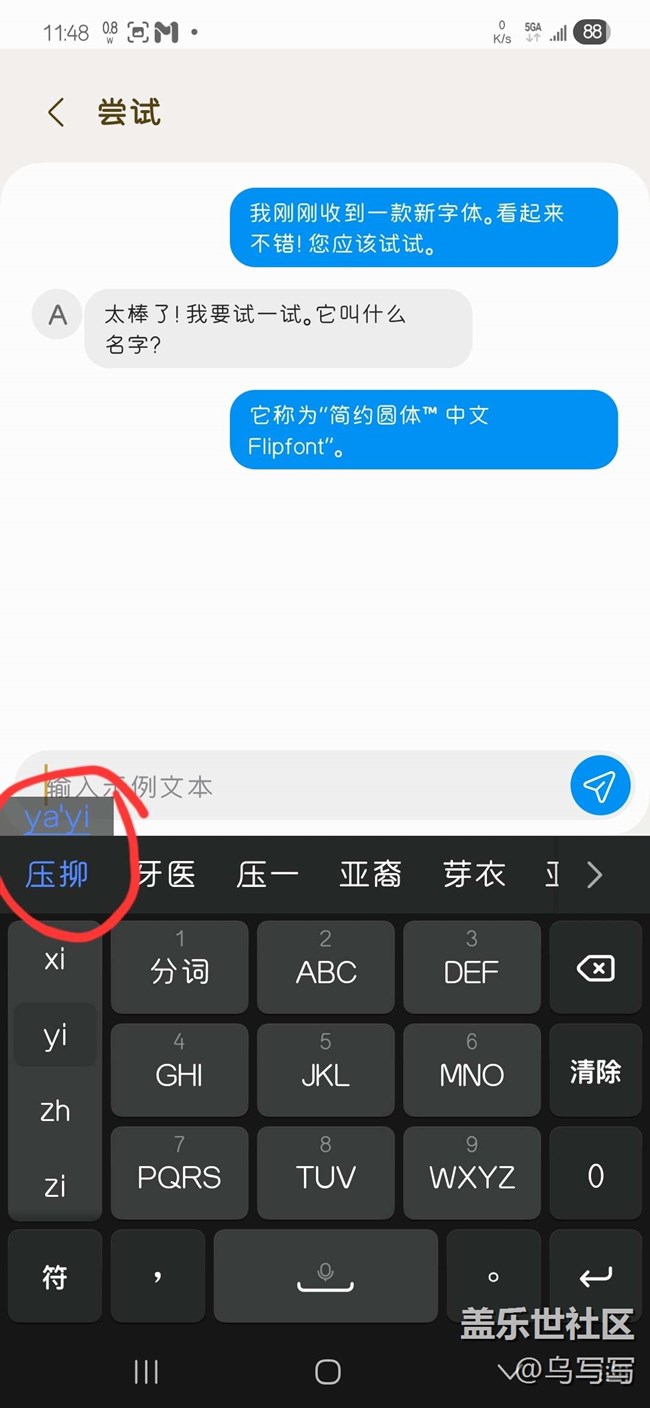This screenshot has height=1408, width=650.
Task: Tap the enter key on the keyboard
Action: coord(596,1277)
